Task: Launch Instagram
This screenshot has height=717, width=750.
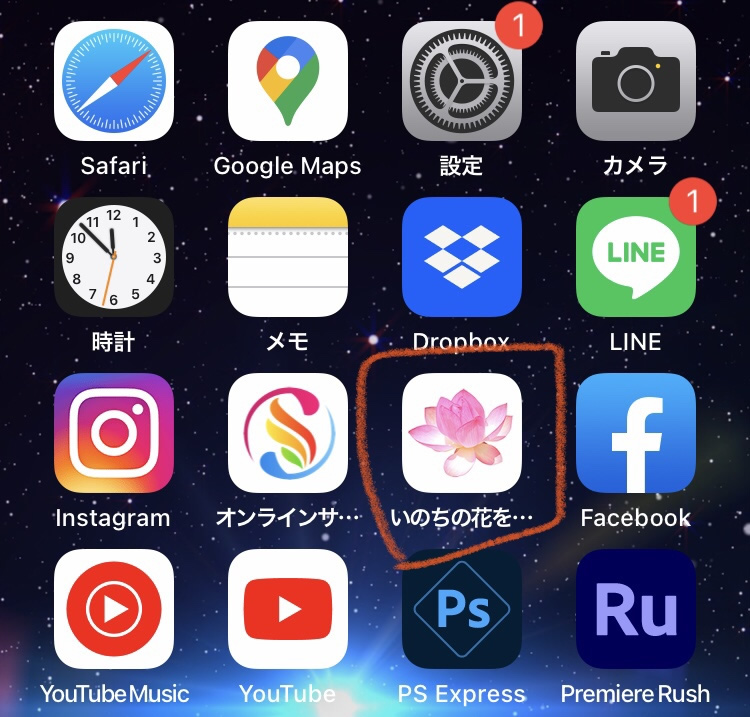Action: point(113,433)
